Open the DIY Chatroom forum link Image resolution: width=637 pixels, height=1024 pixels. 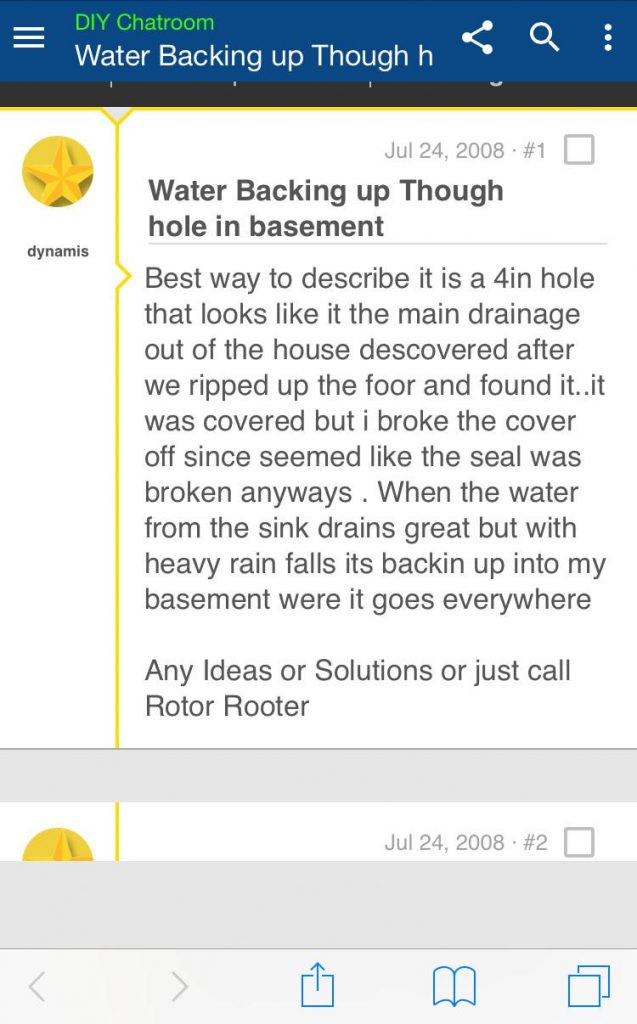tap(144, 22)
